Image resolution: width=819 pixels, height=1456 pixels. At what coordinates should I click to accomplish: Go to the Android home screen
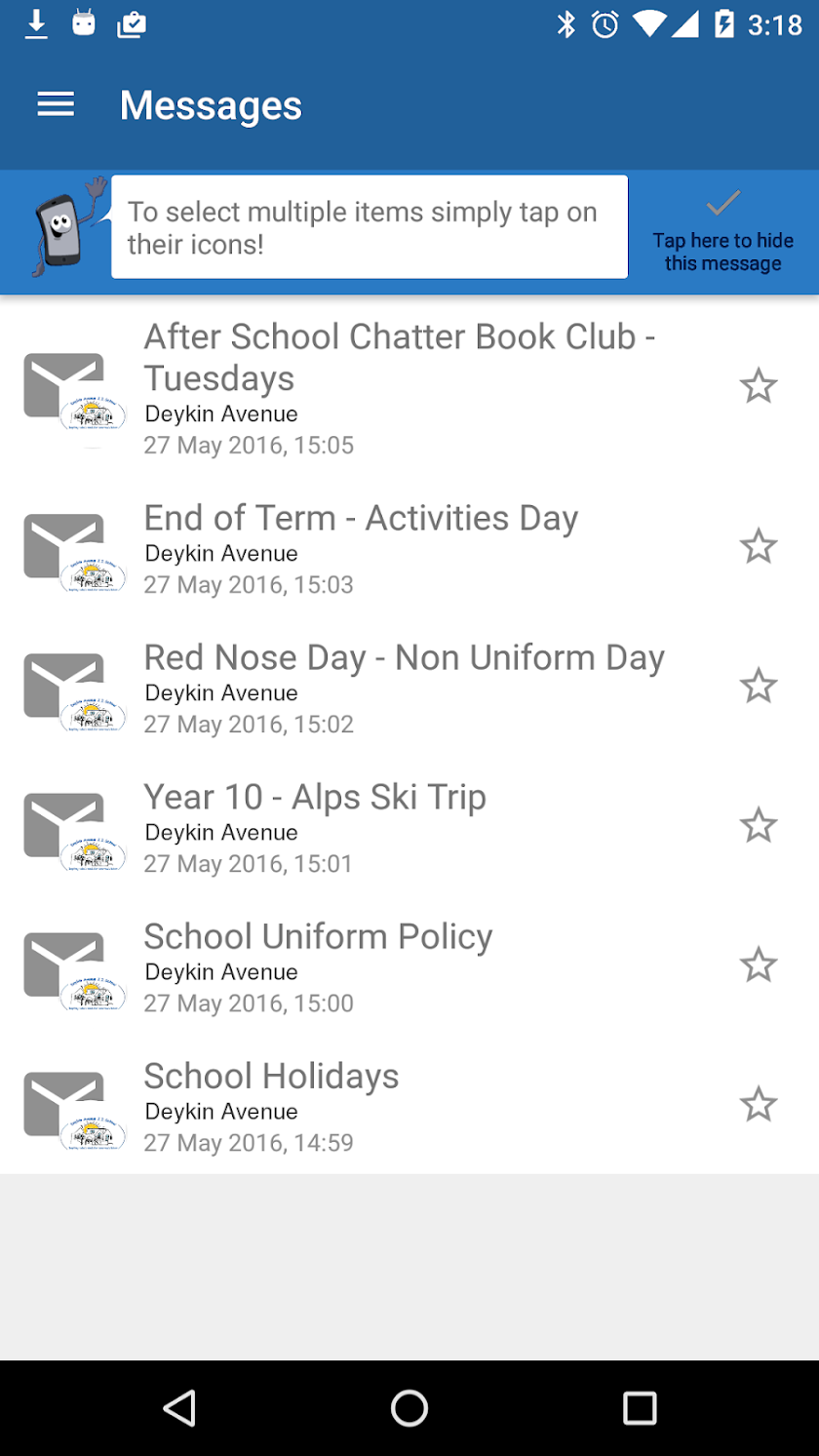(x=409, y=1407)
